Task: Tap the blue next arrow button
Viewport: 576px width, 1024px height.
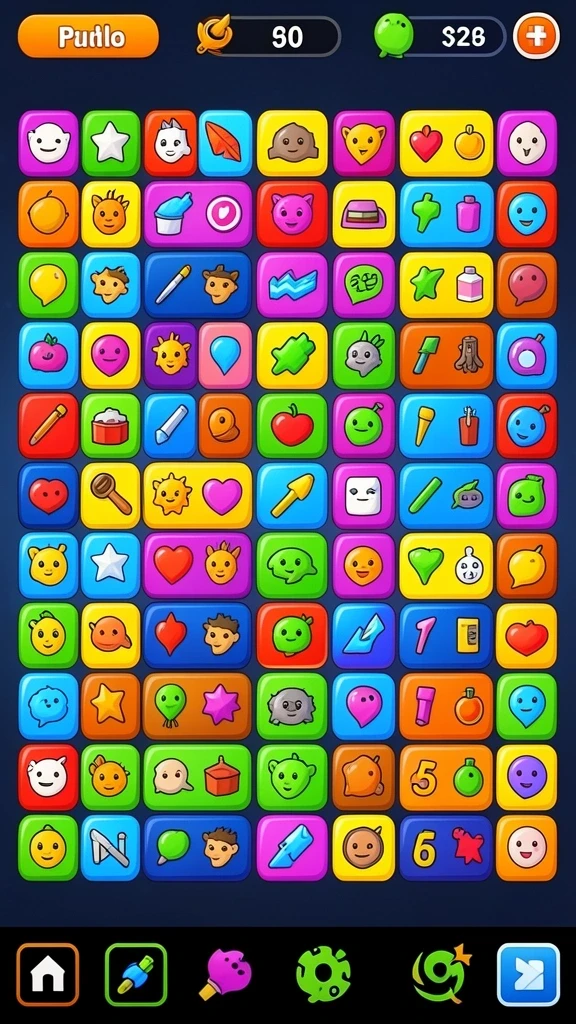Action: click(528, 974)
